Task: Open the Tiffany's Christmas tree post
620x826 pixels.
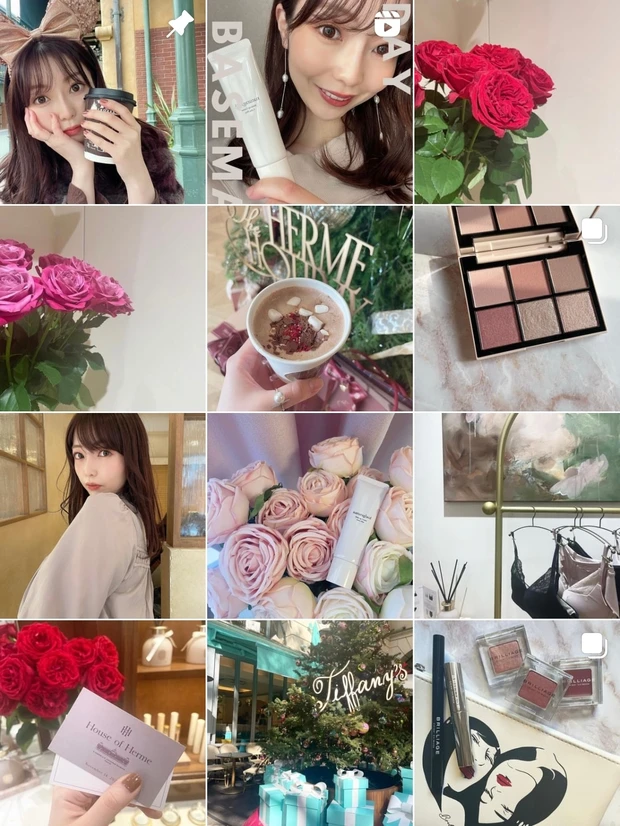Action: pos(309,723)
